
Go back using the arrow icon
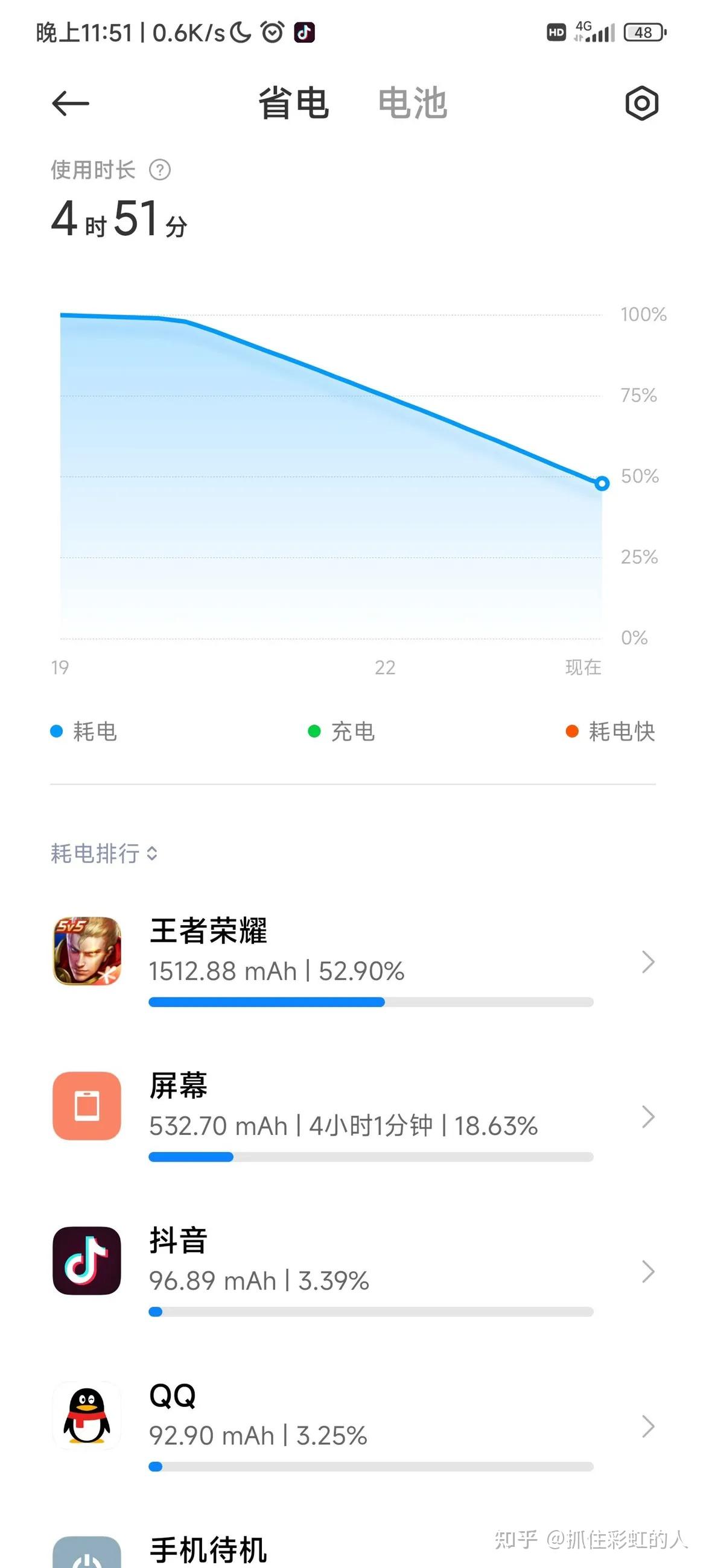tap(71, 104)
